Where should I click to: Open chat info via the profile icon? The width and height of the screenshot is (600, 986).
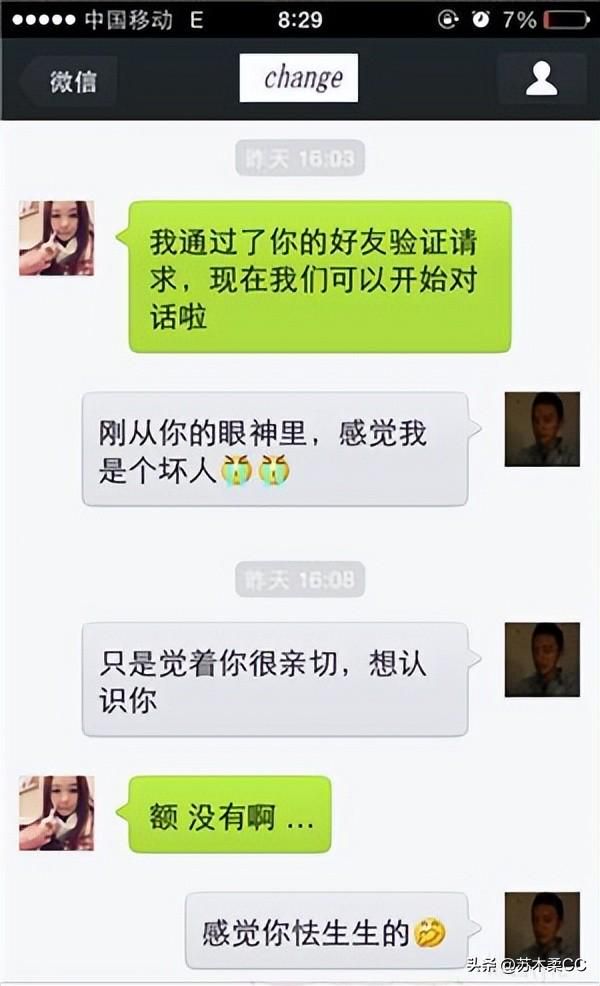pos(541,79)
